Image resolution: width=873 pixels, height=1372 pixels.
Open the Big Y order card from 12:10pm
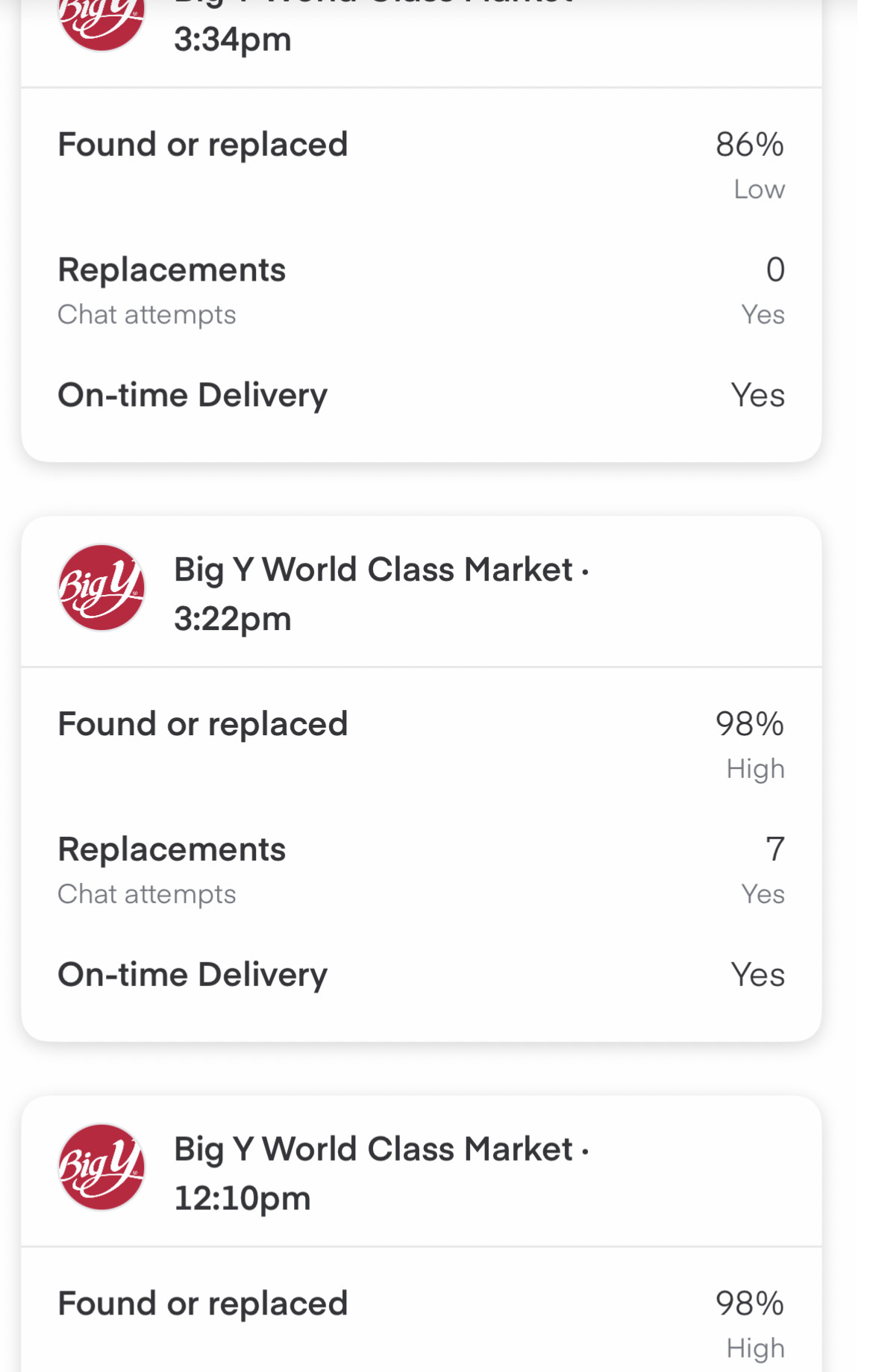coord(381,1173)
